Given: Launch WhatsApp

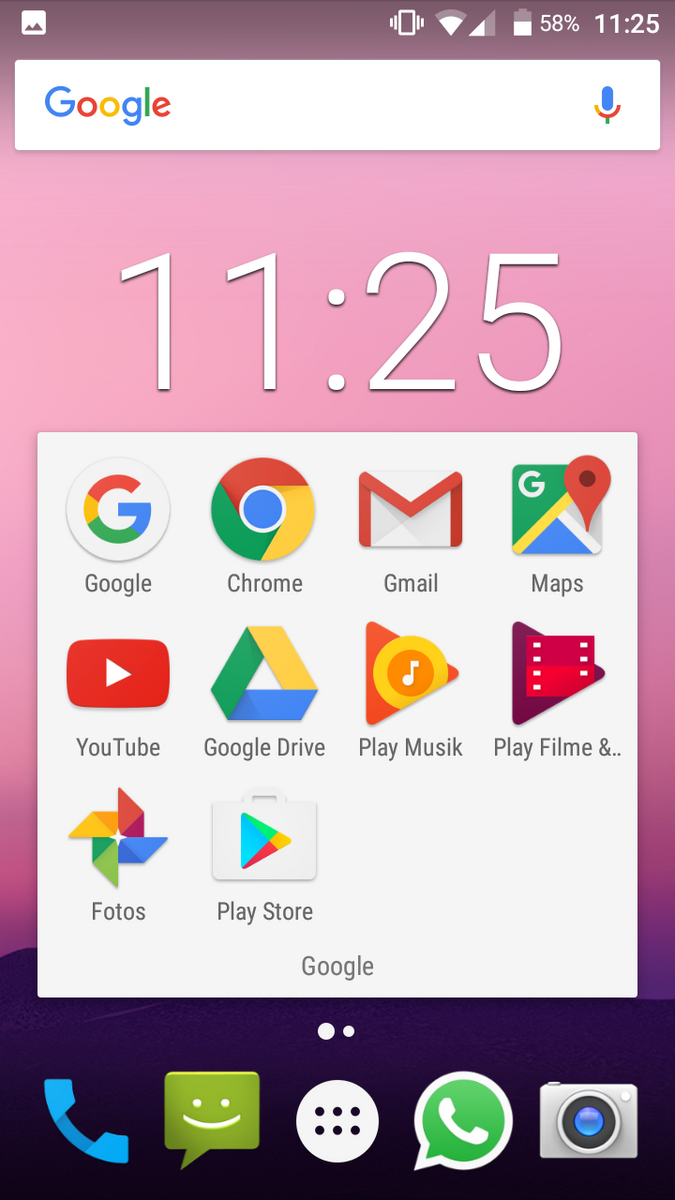Looking at the screenshot, I should pos(463,1121).
